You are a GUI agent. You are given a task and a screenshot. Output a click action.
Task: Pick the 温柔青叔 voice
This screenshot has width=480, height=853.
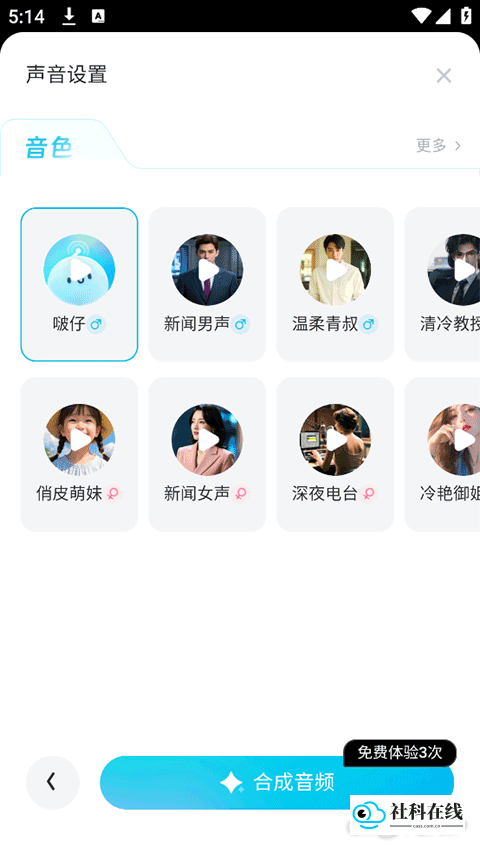[335, 284]
